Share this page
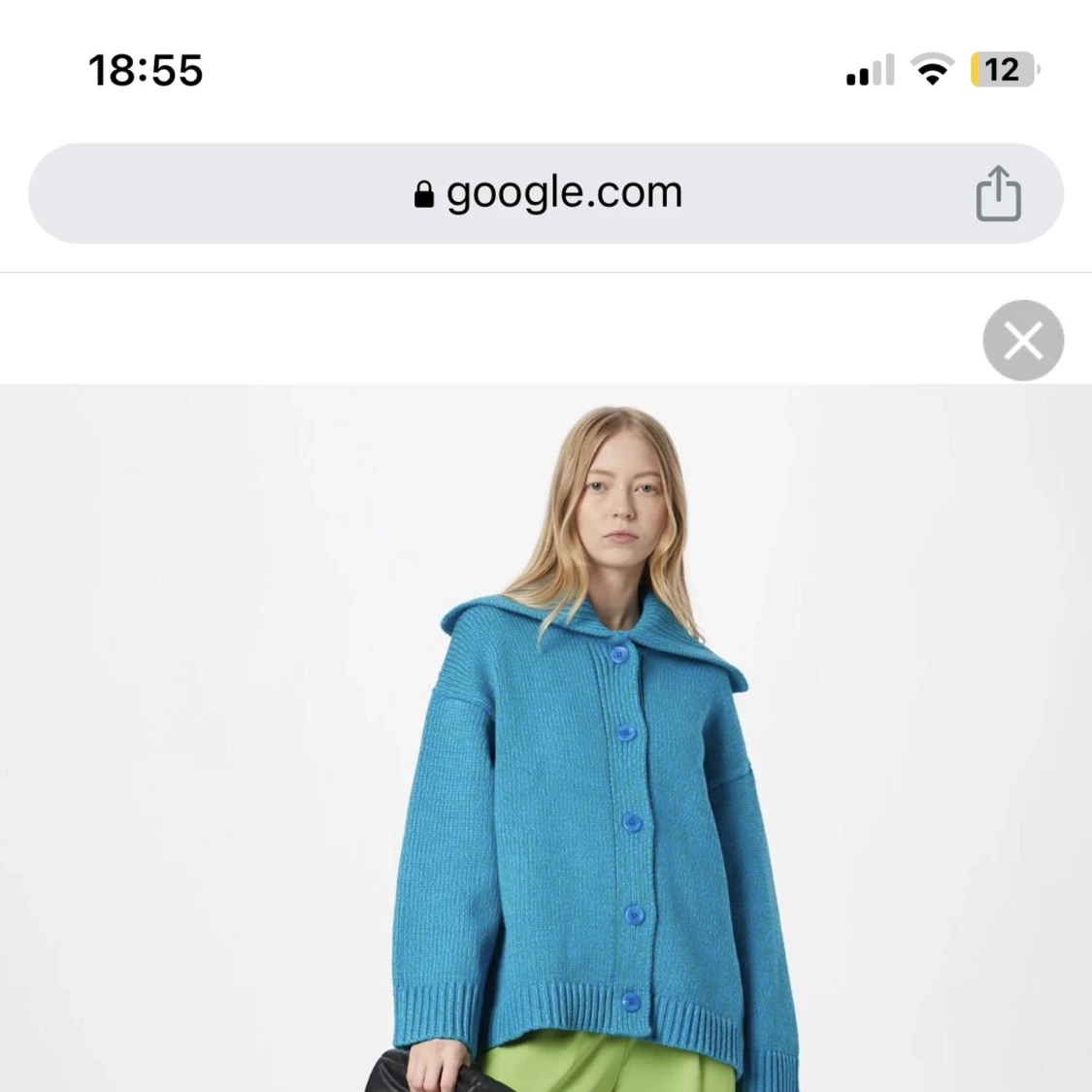This screenshot has height=1092, width=1092. 998,193
